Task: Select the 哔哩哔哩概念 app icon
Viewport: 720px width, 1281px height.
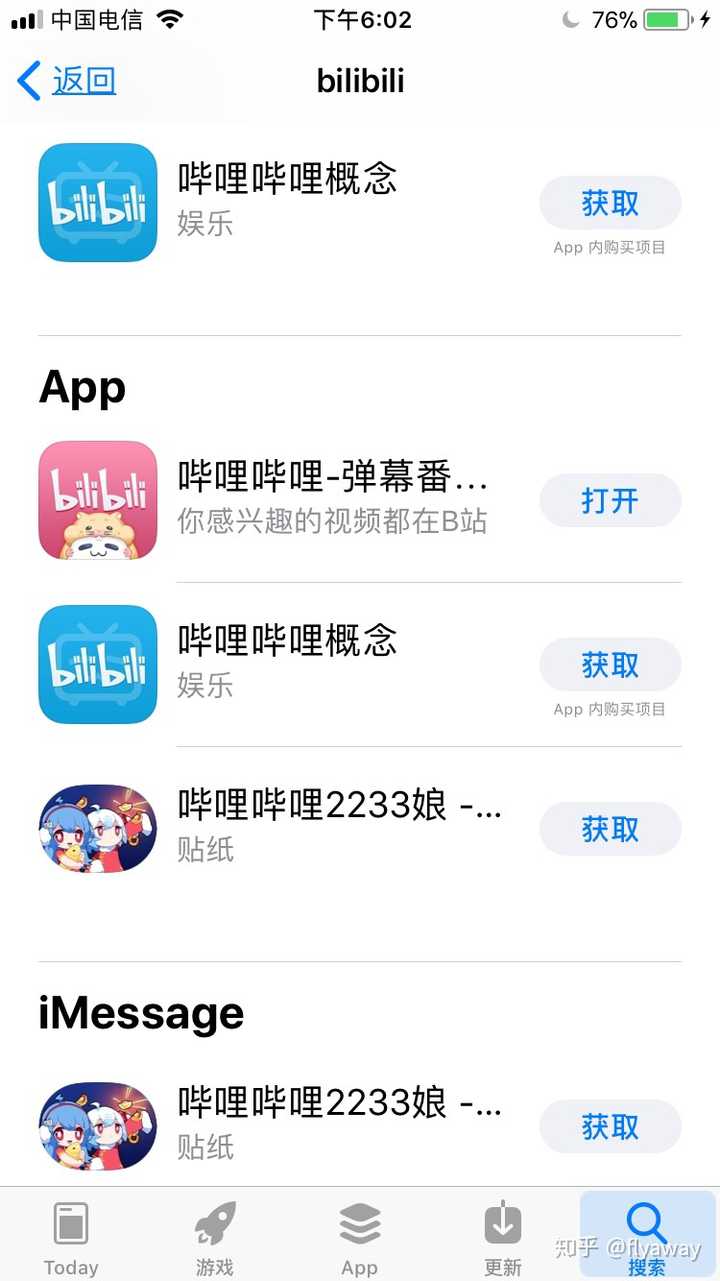Action: tap(97, 664)
